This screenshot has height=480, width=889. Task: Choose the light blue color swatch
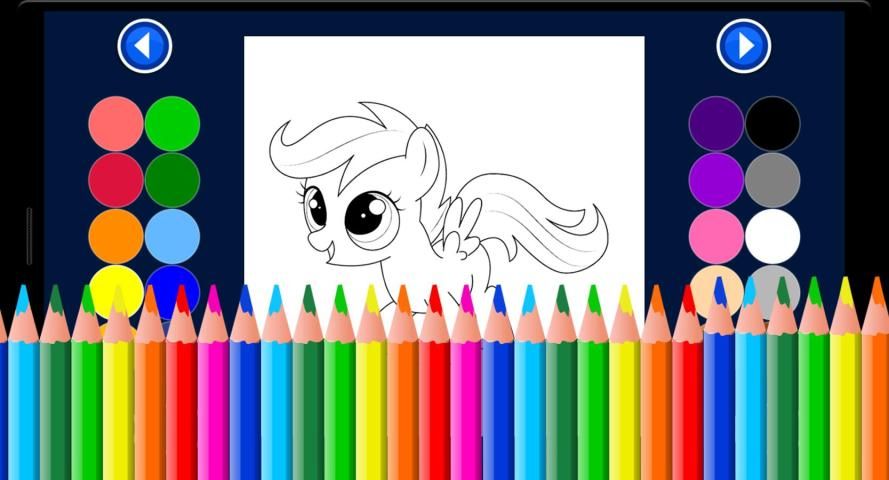click(x=172, y=236)
